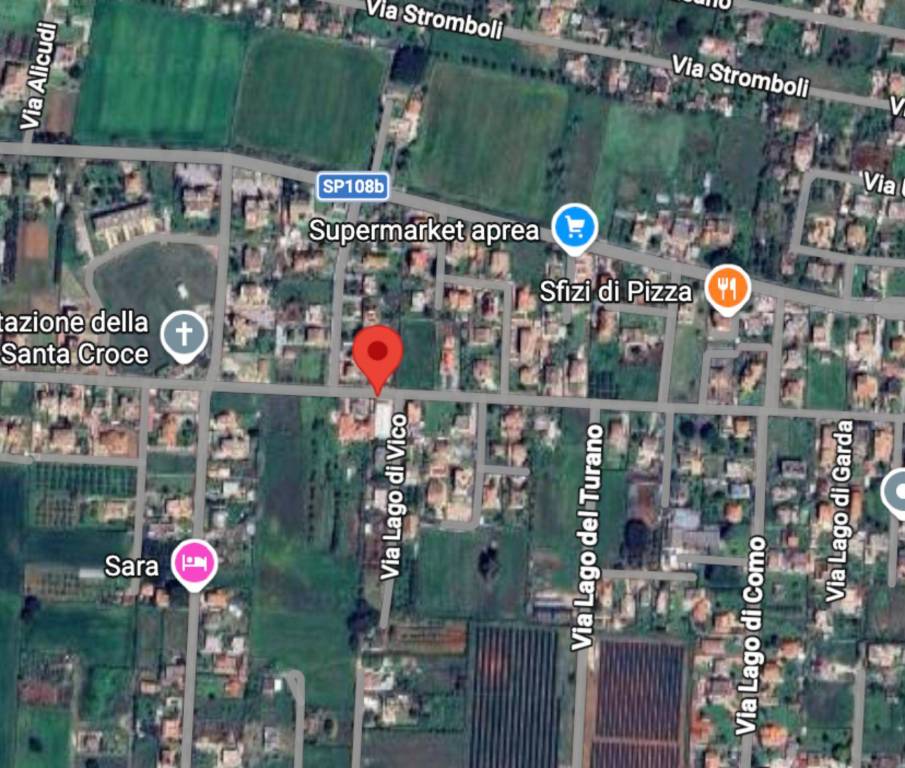Tap the red dropped location pin
Viewport: 905px width, 768px height.
coord(377,352)
